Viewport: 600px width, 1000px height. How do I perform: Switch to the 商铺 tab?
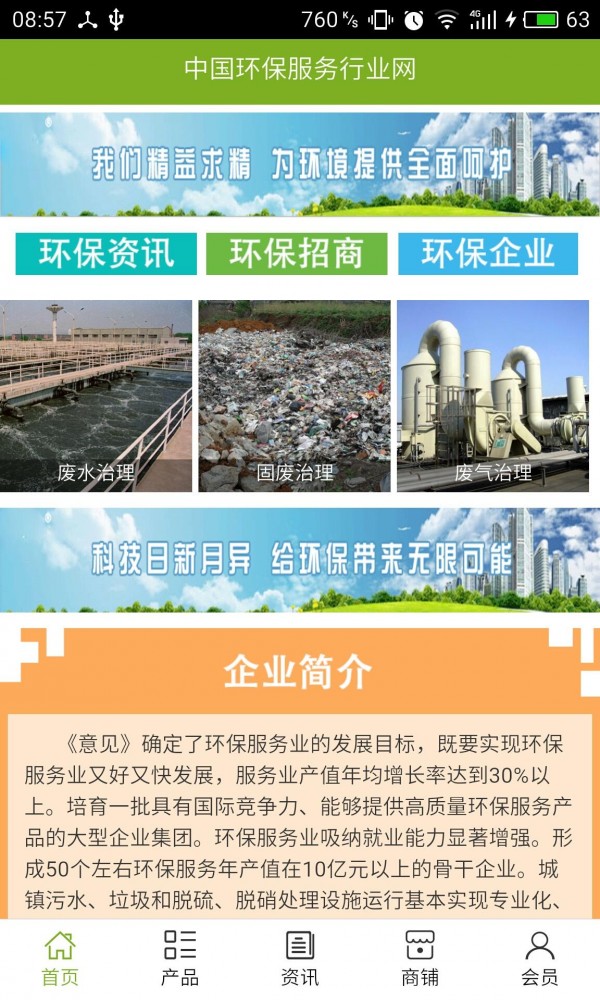point(420,958)
